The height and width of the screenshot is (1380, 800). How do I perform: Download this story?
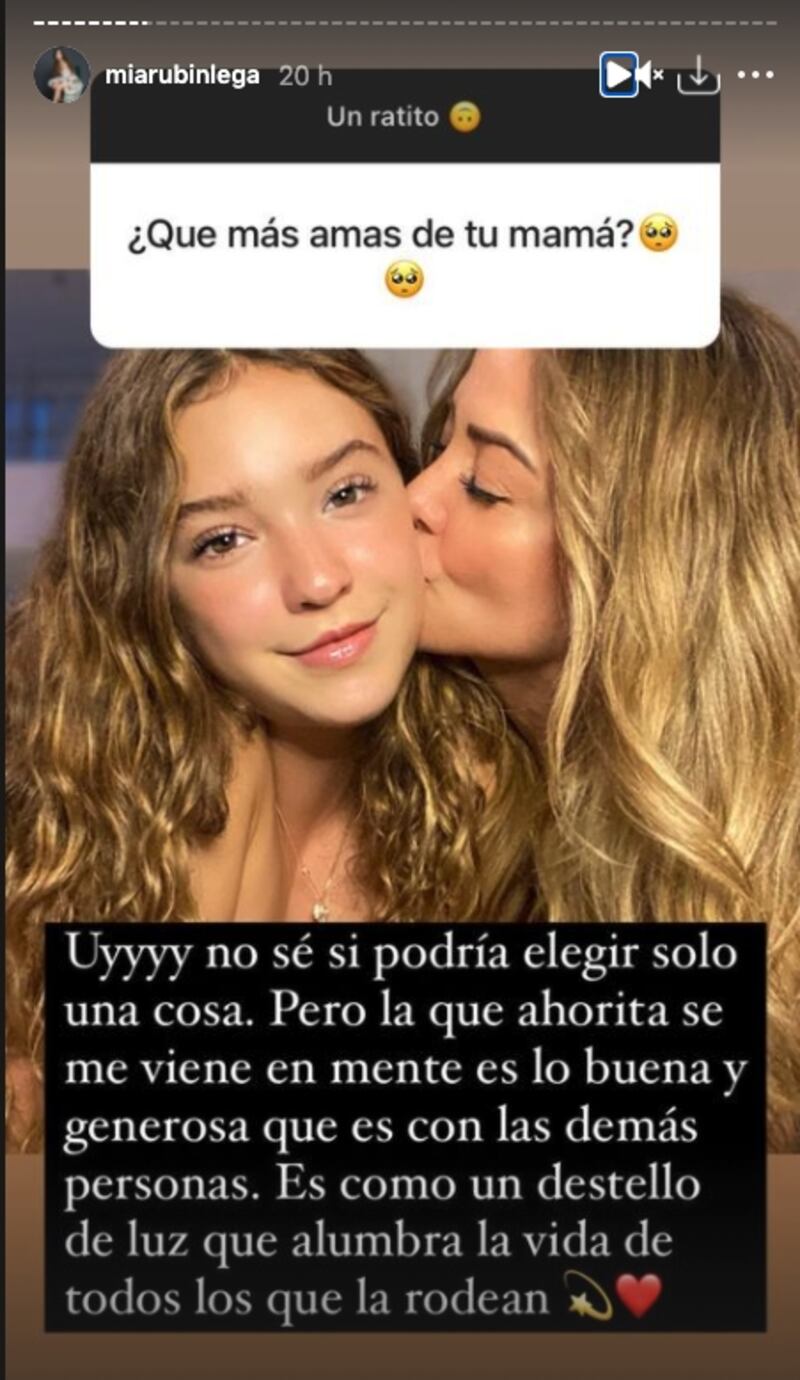click(699, 75)
